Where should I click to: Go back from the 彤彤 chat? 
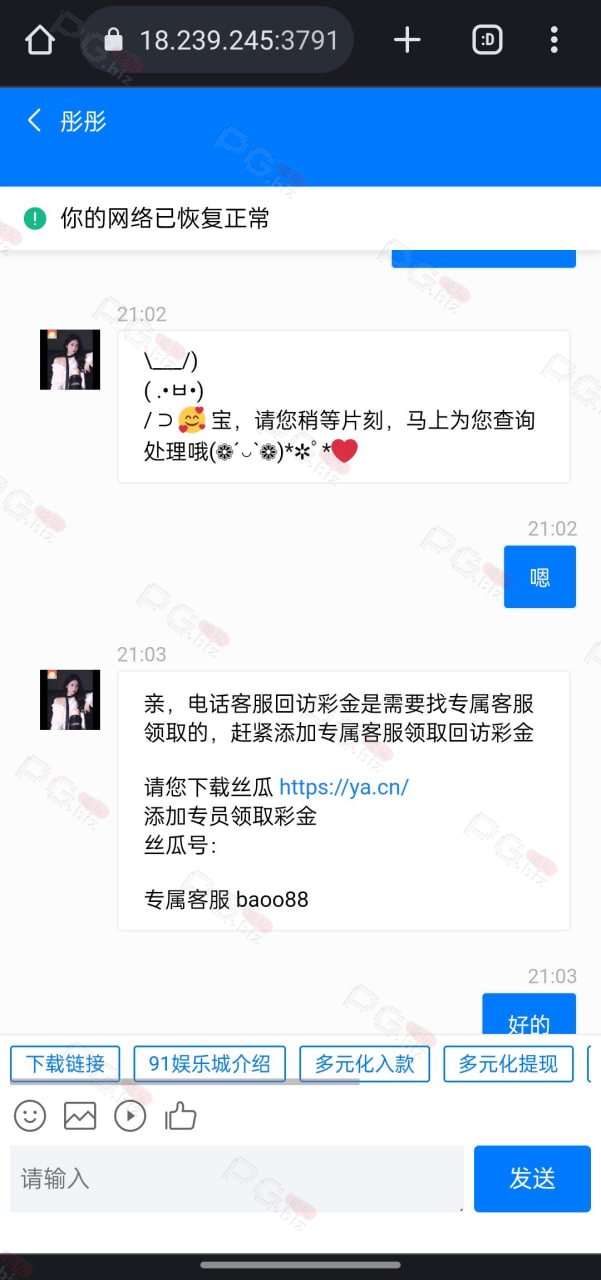pos(34,121)
